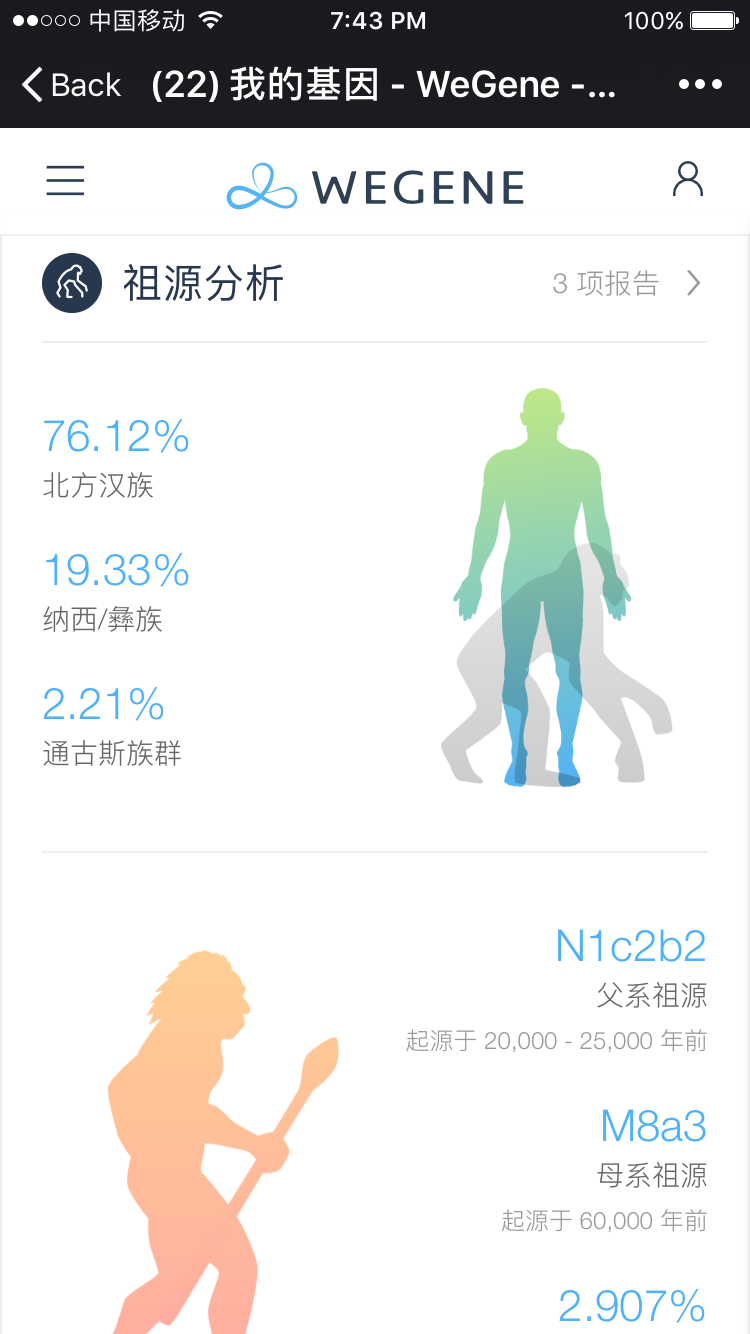Image resolution: width=750 pixels, height=1334 pixels.
Task: Open the three-dot more options menu
Action: coord(700,85)
